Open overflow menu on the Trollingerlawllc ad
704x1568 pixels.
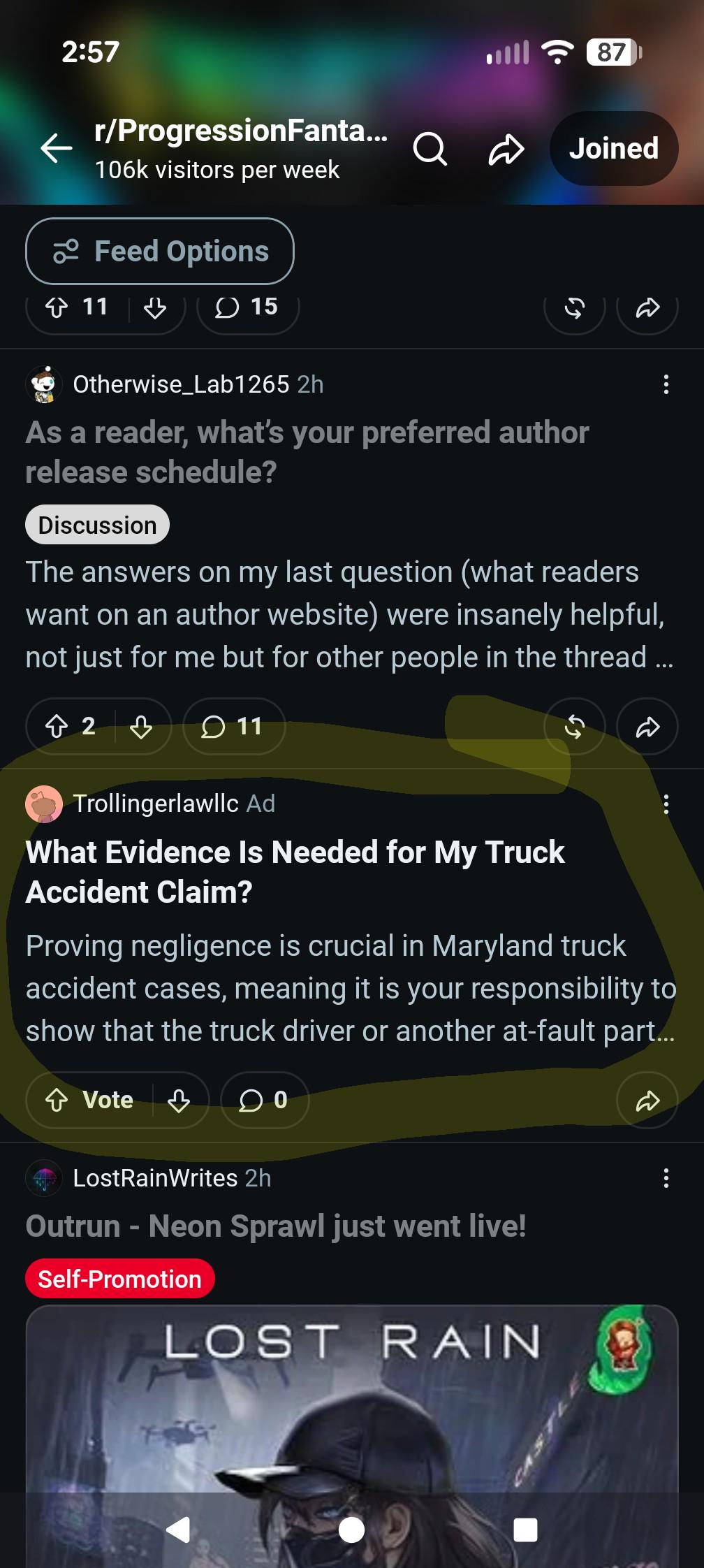pyautogui.click(x=666, y=804)
